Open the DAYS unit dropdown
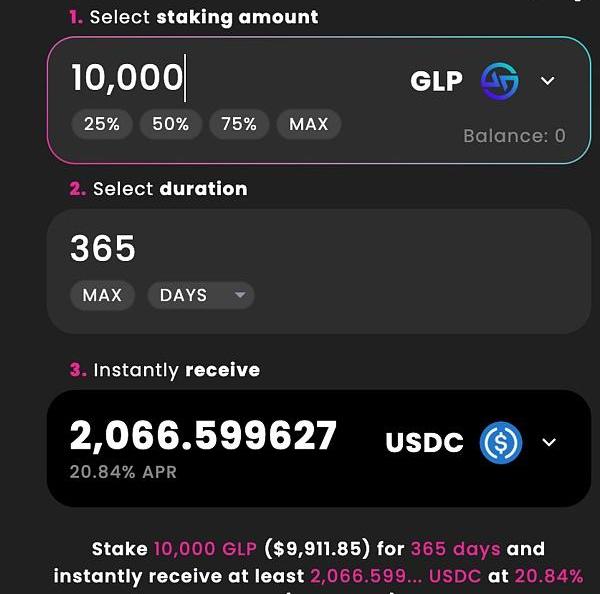Image resolution: width=600 pixels, height=594 pixels. [x=201, y=295]
